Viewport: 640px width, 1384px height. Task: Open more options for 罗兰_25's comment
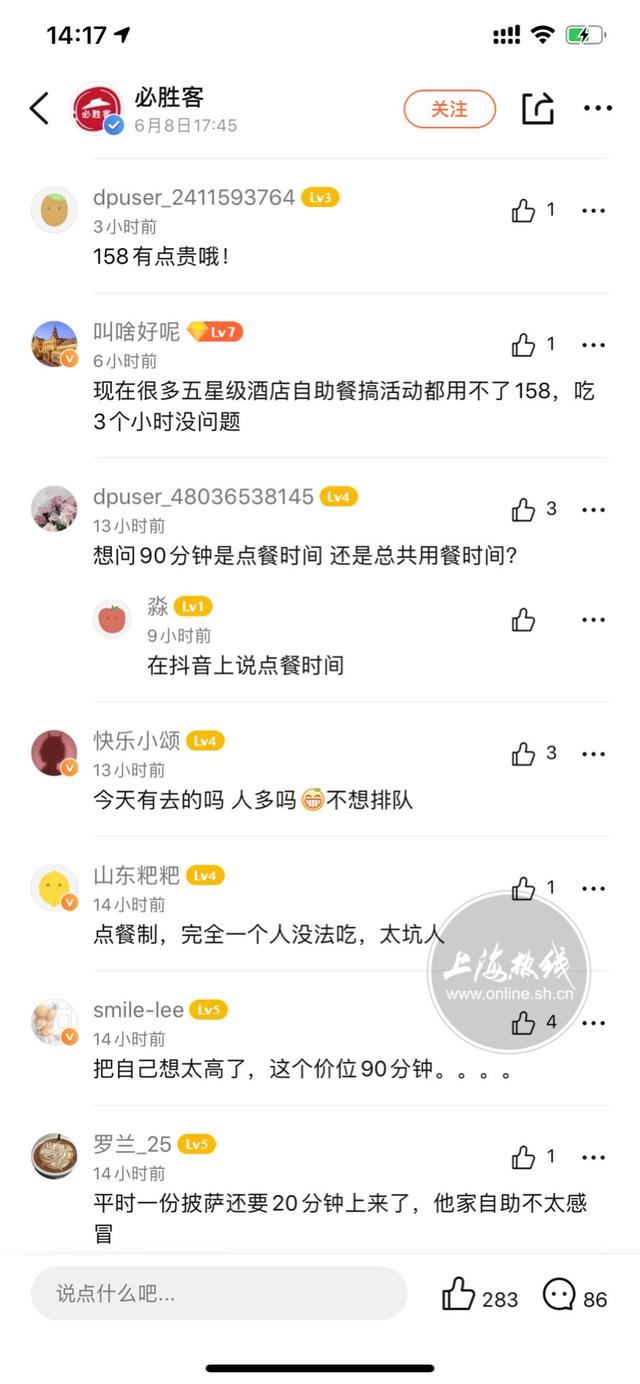(x=594, y=1158)
